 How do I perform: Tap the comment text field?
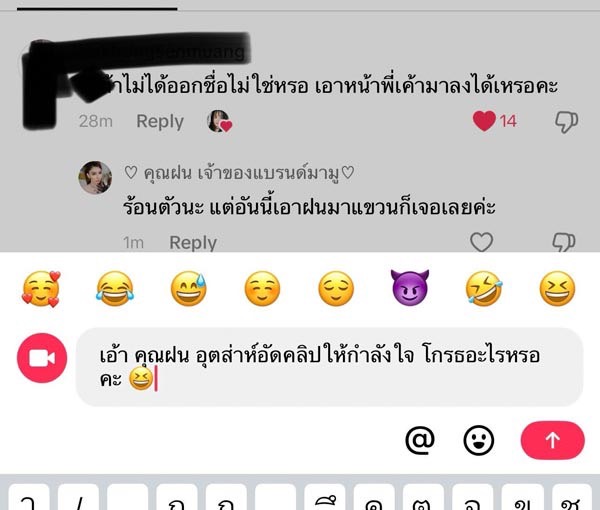[330, 367]
